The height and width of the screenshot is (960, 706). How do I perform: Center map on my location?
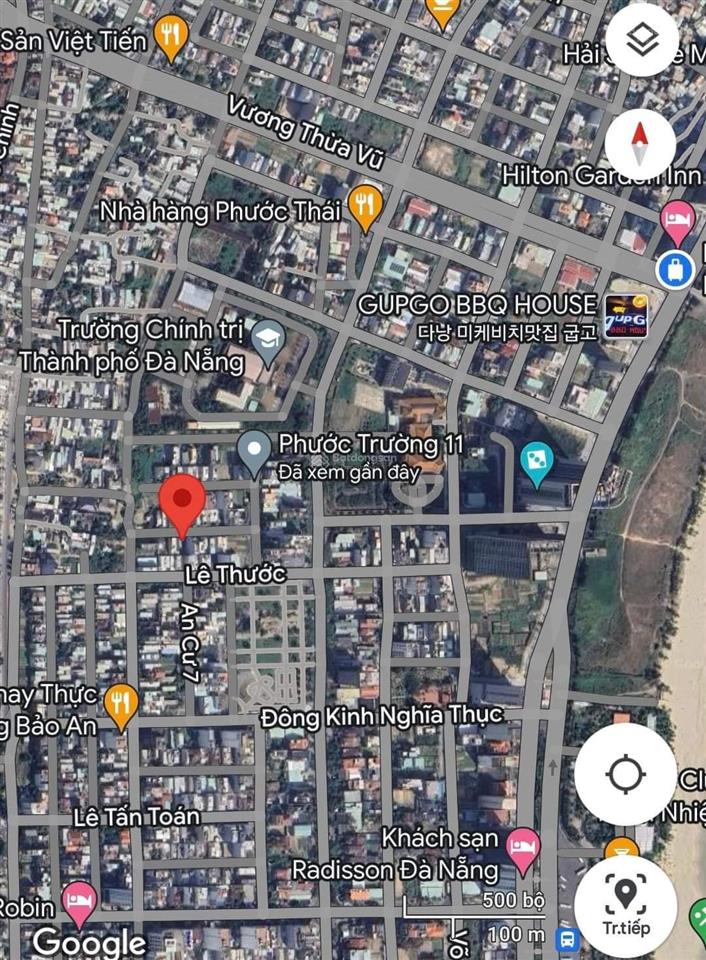[626, 773]
